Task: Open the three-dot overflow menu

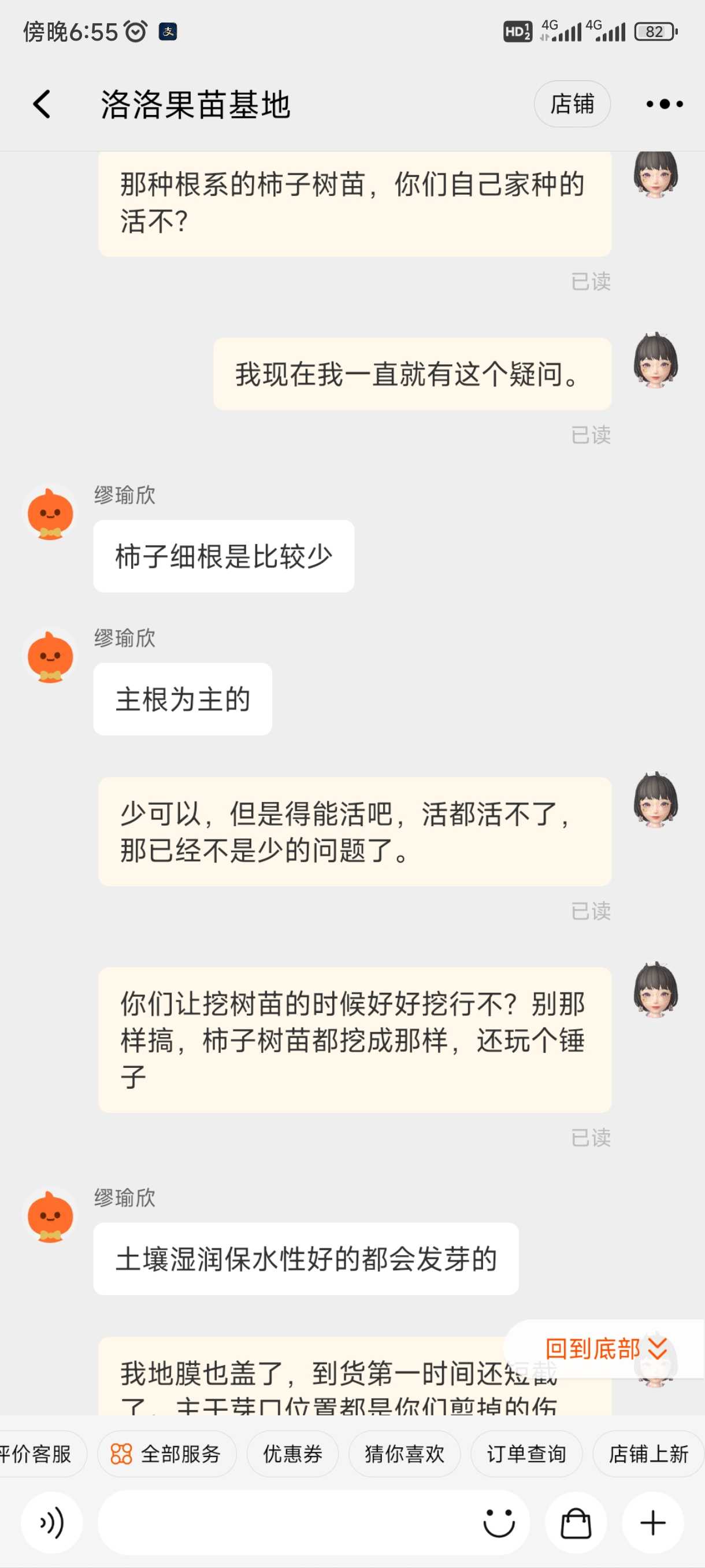Action: click(x=664, y=104)
